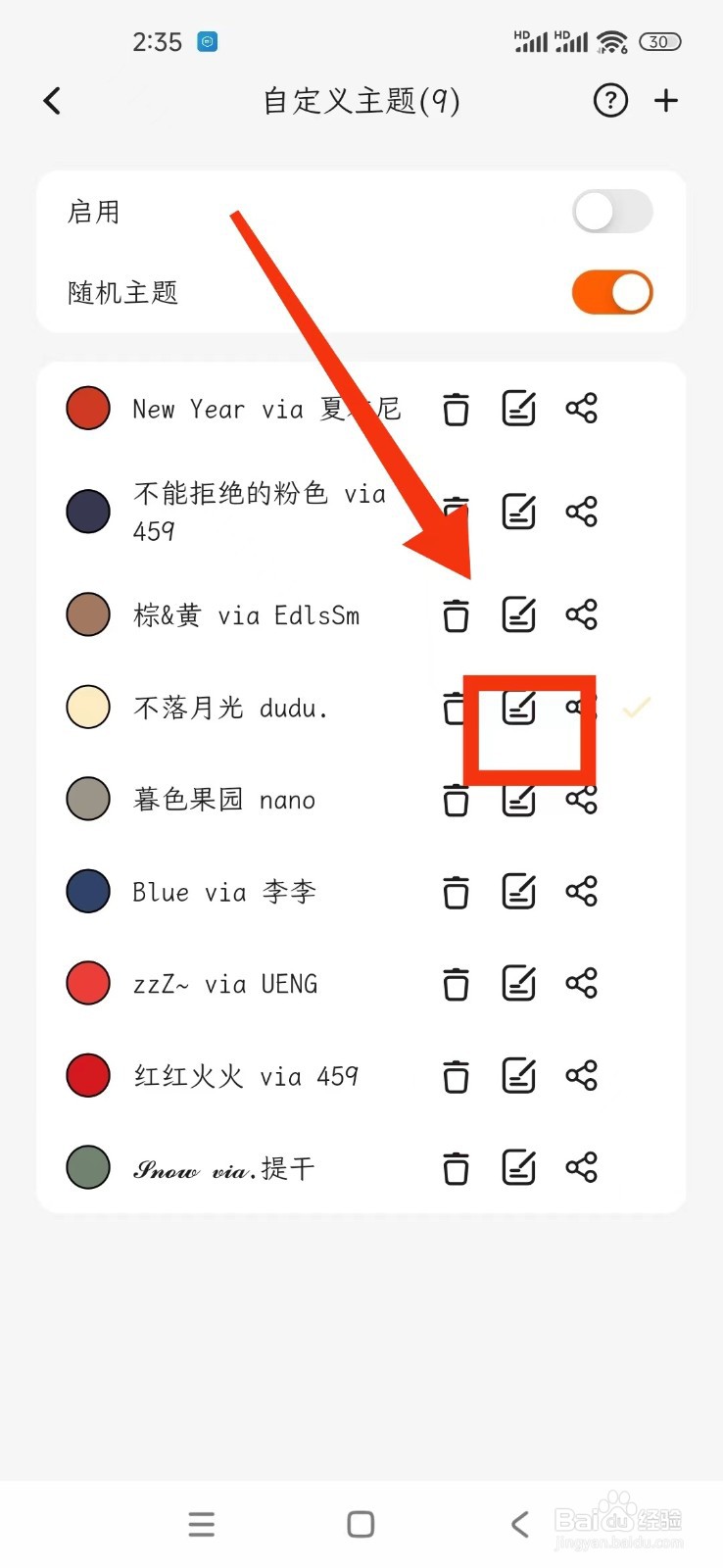Disable the 随机主题 random theme switch

point(611,291)
